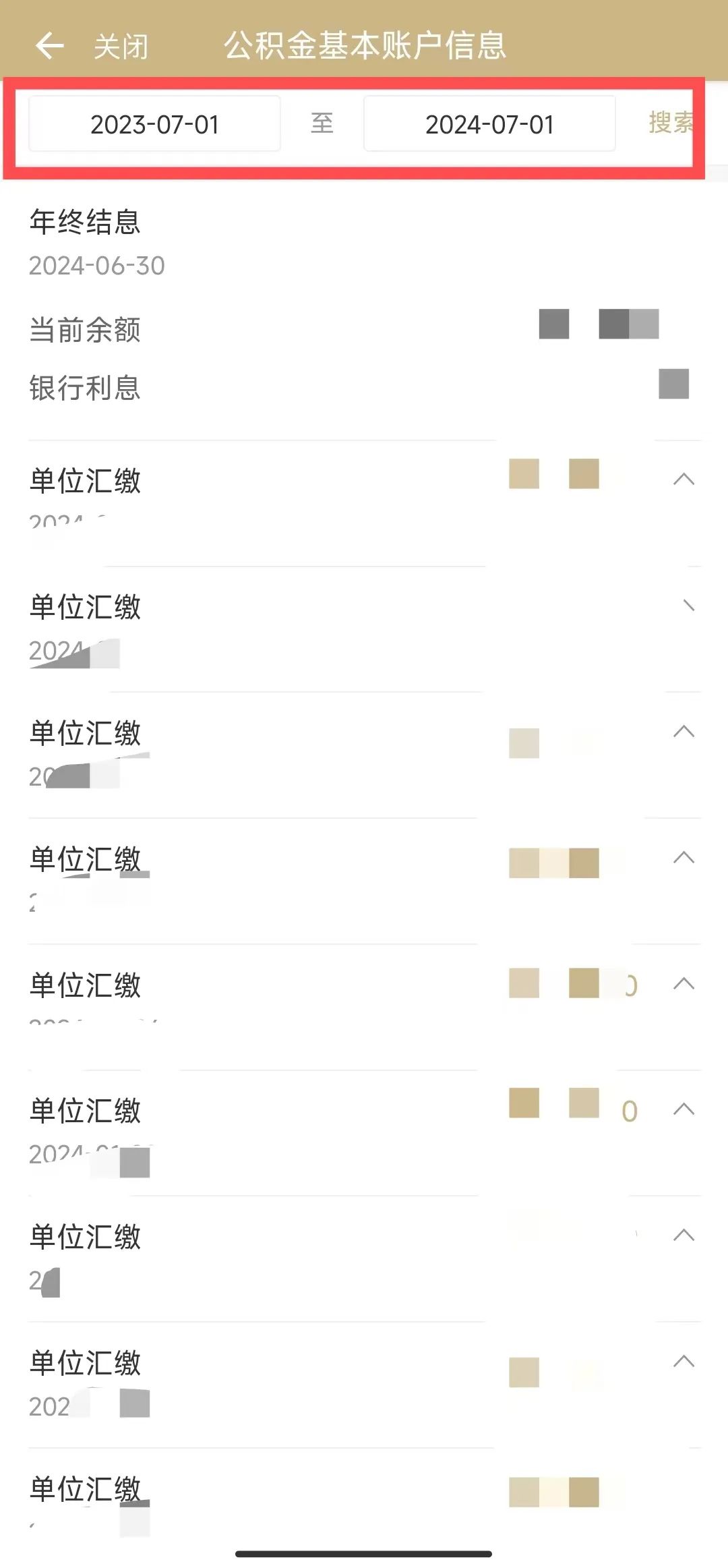Close the page with 关闭

(x=121, y=47)
